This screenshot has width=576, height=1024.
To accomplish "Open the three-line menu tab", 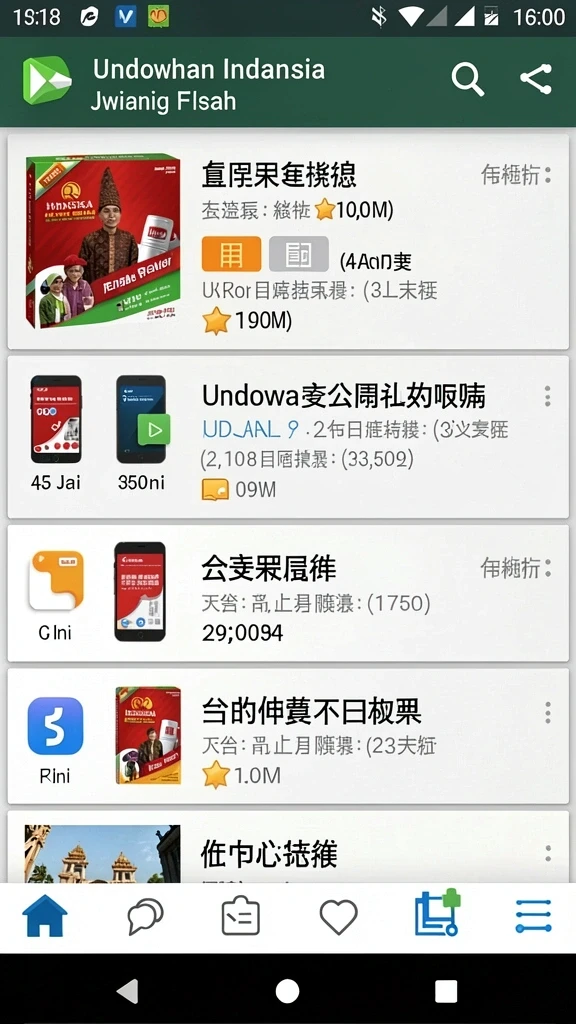I will coord(533,916).
